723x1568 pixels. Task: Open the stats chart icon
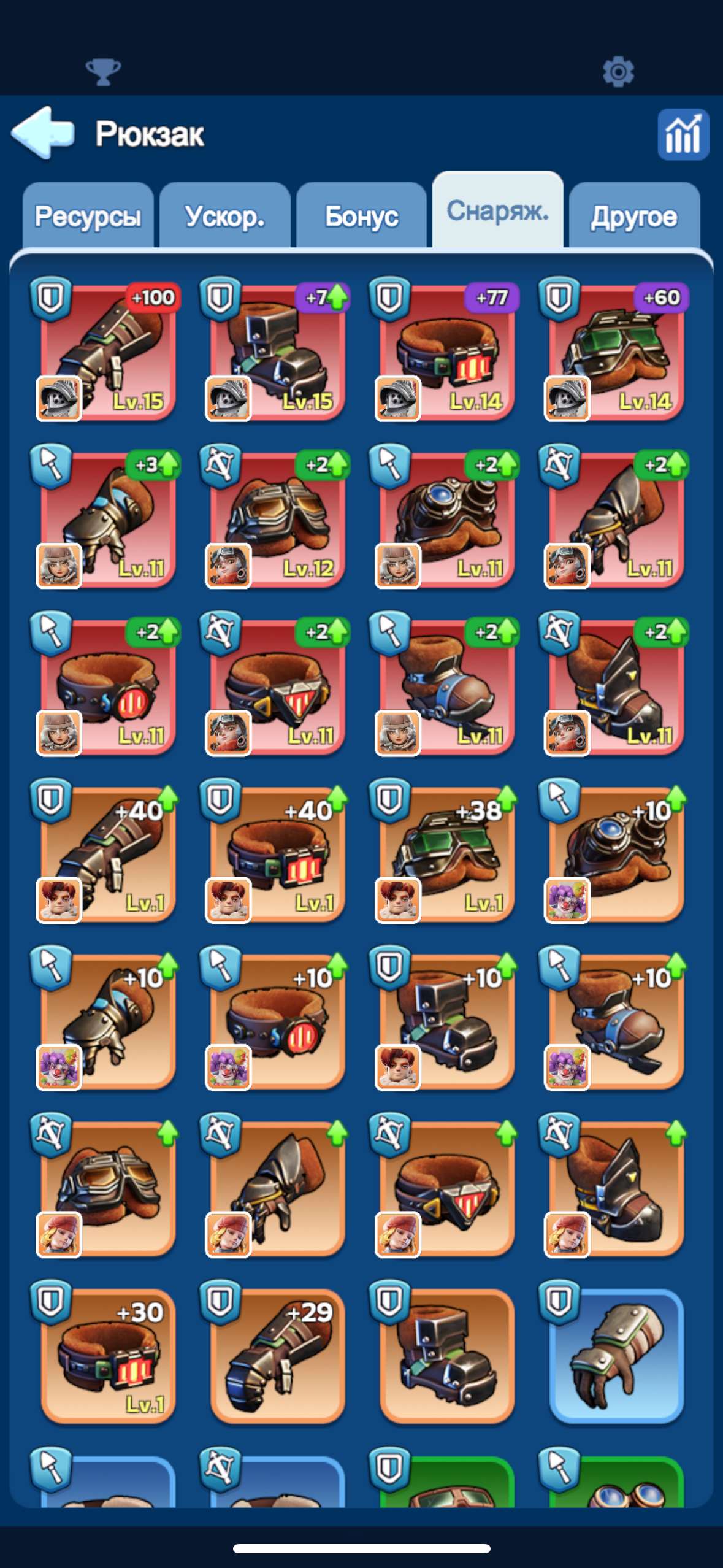coord(683,134)
